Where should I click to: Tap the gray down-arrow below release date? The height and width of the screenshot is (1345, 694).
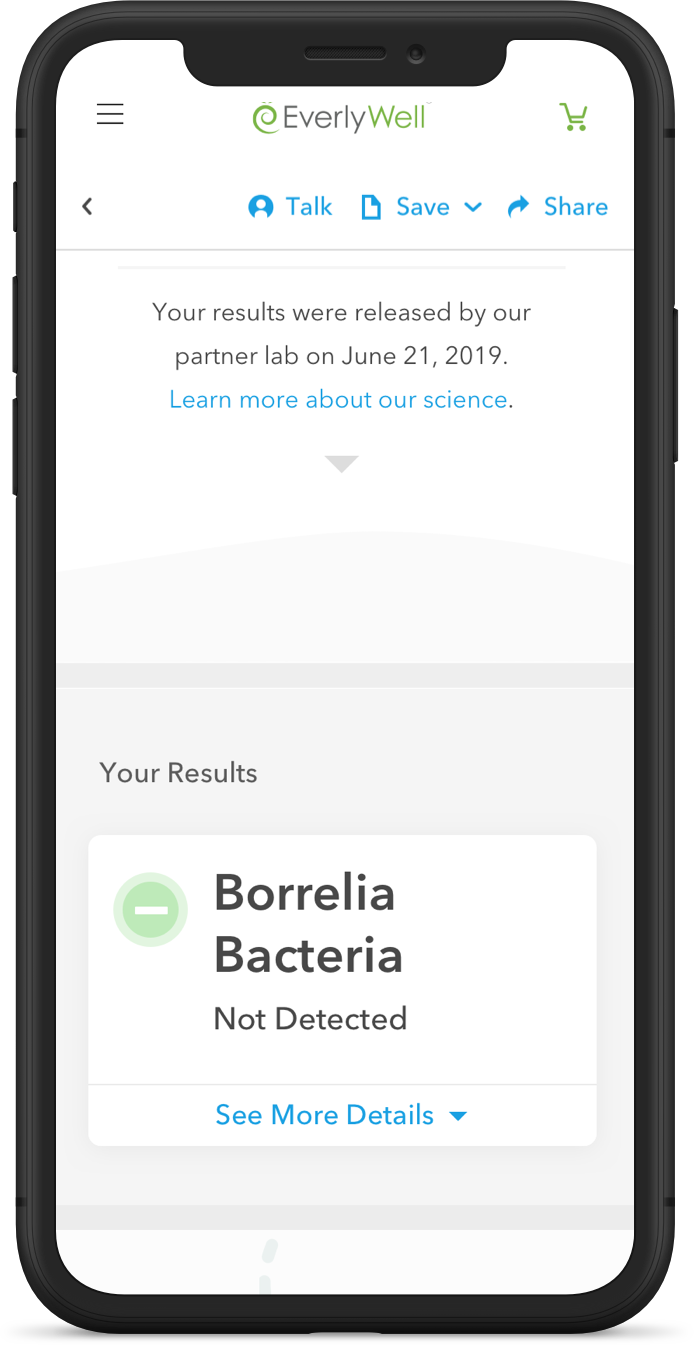[341, 464]
